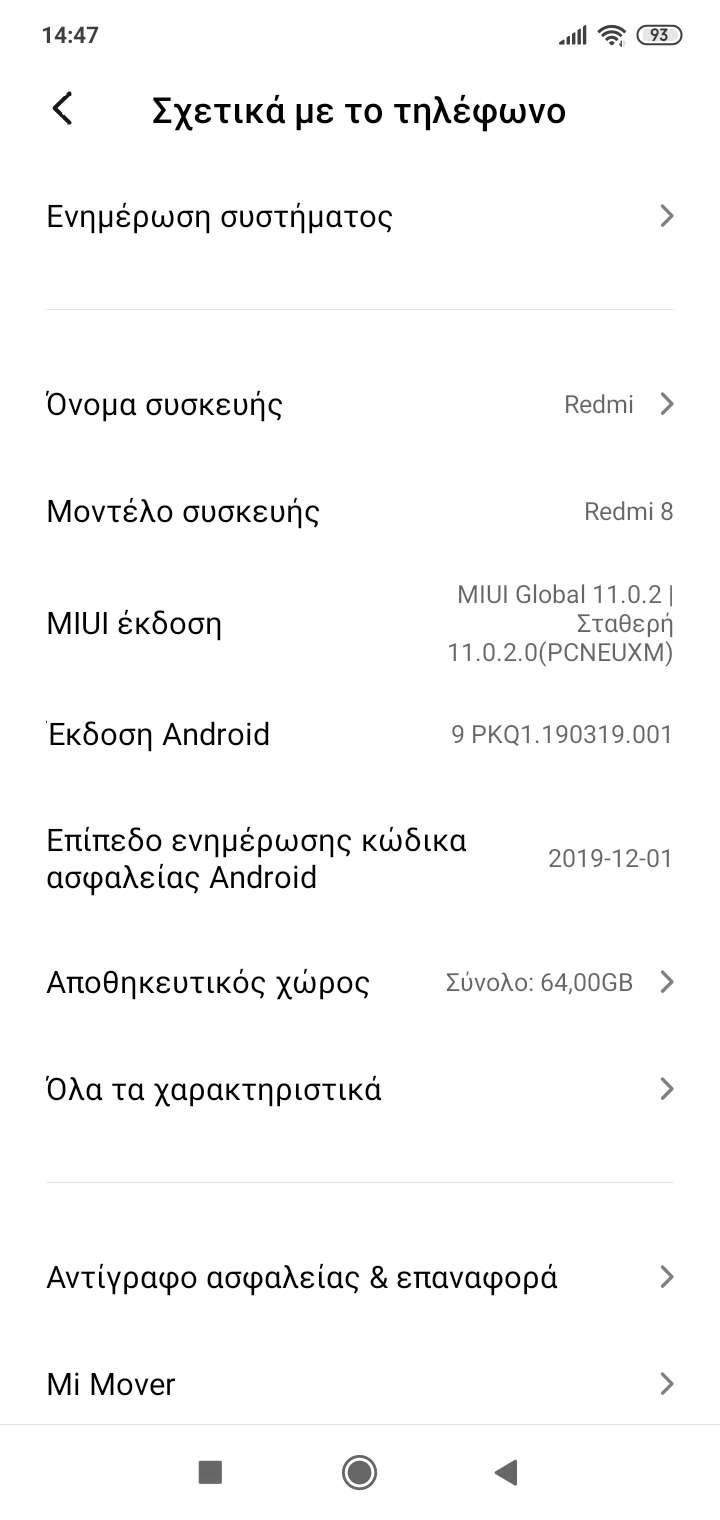This screenshot has width=720, height=1520.
Task: Go back from Σχετικά με το τηλέφωνο
Action: tap(62, 109)
